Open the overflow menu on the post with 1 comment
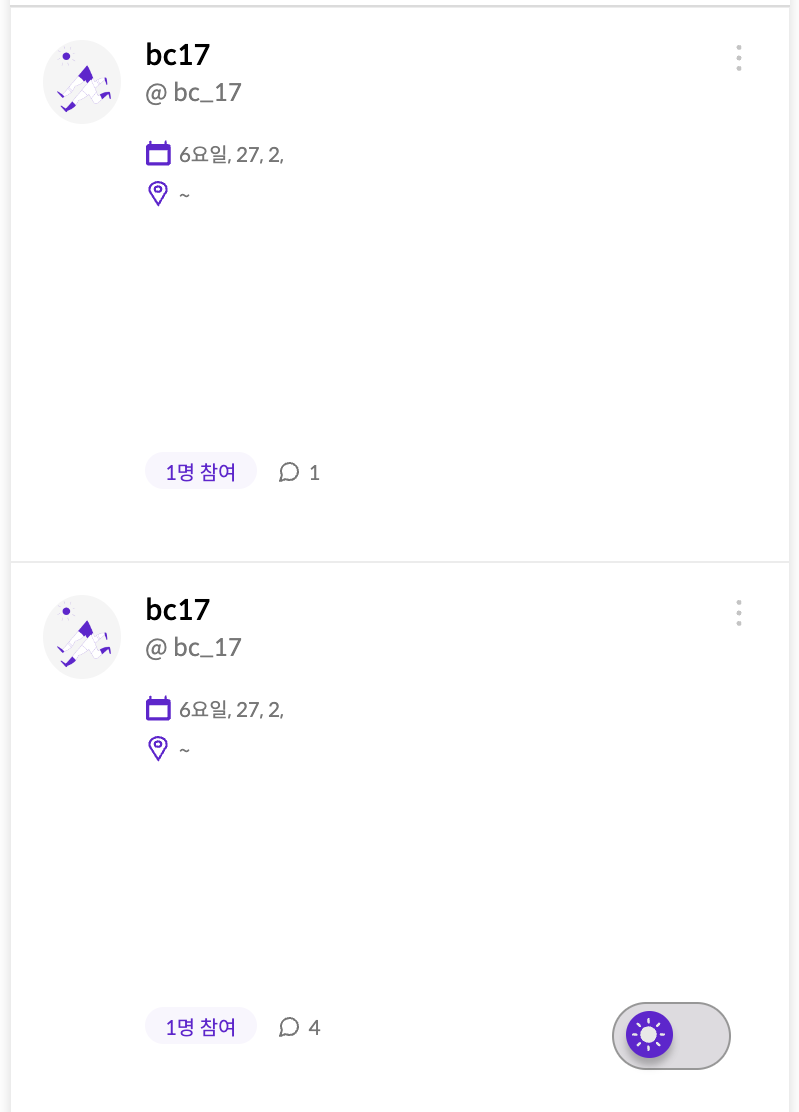 [x=738, y=58]
